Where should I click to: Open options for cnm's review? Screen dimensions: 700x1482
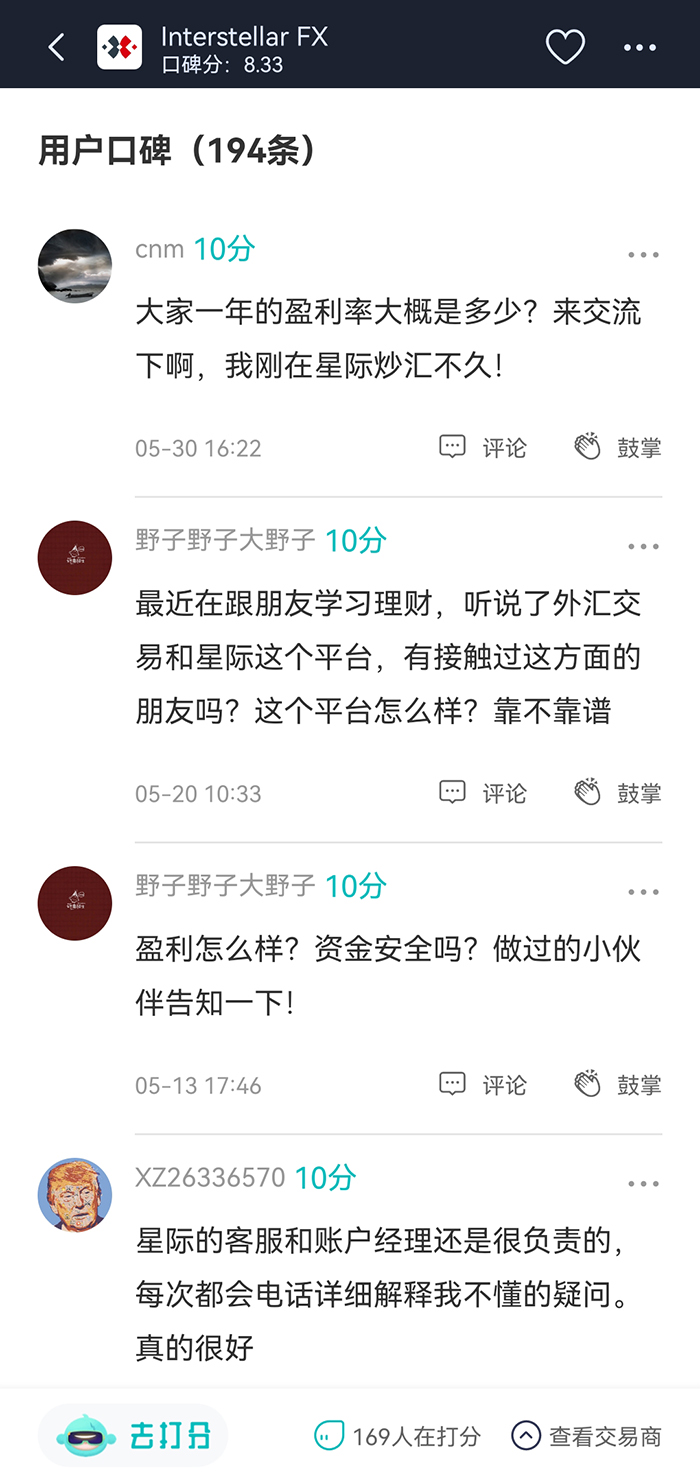coord(643,255)
